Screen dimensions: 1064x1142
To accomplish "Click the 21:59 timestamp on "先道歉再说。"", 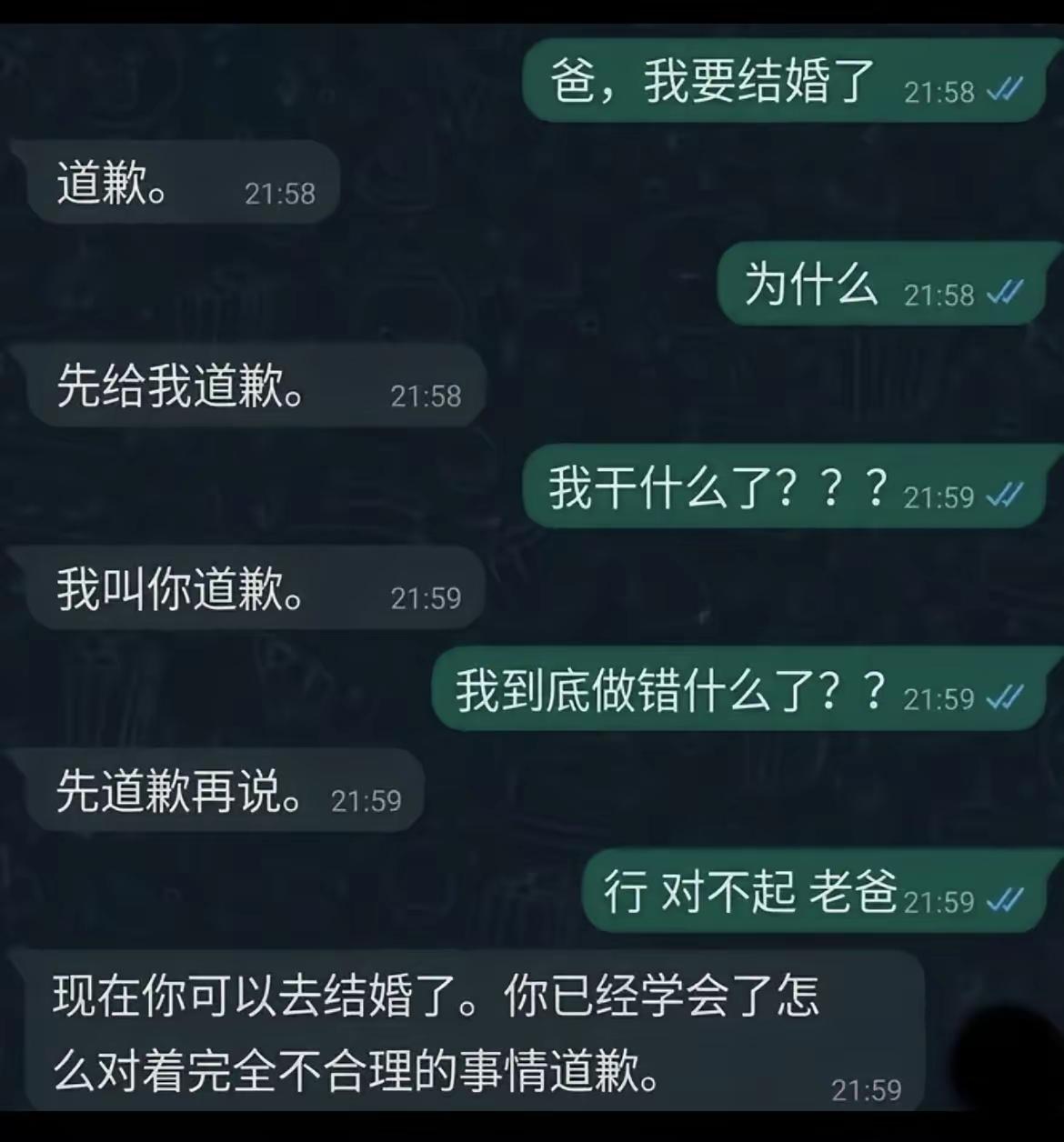I will point(364,799).
